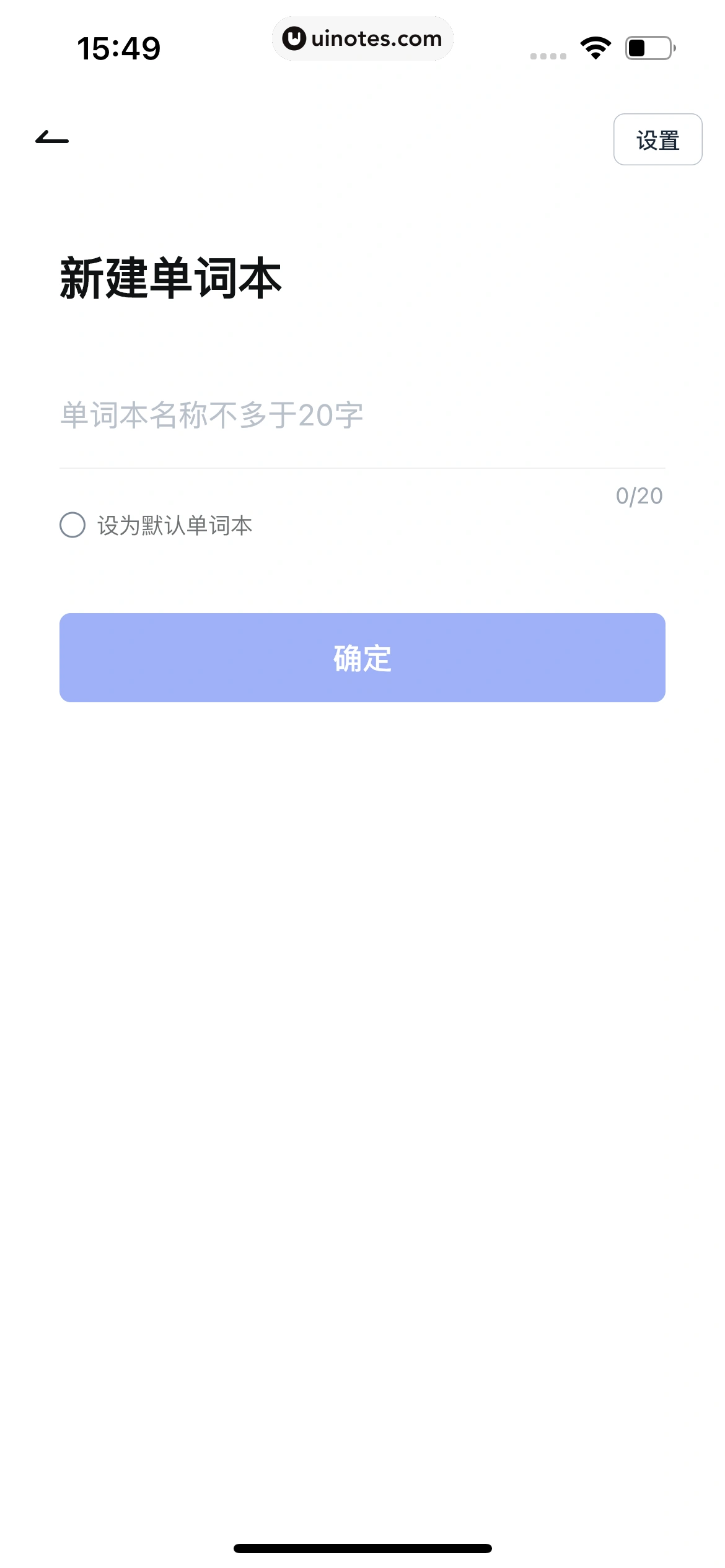This screenshot has width=725, height=1568.
Task: Click the 0/20 character counter
Action: click(x=638, y=495)
